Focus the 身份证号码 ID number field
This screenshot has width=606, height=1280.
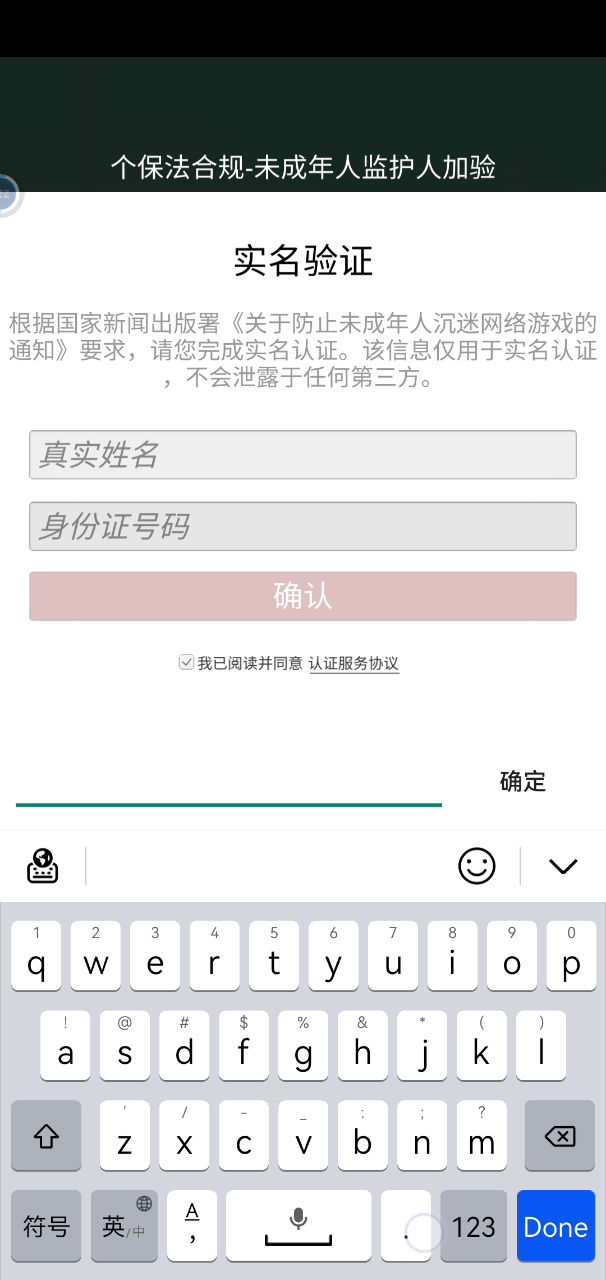(302, 526)
